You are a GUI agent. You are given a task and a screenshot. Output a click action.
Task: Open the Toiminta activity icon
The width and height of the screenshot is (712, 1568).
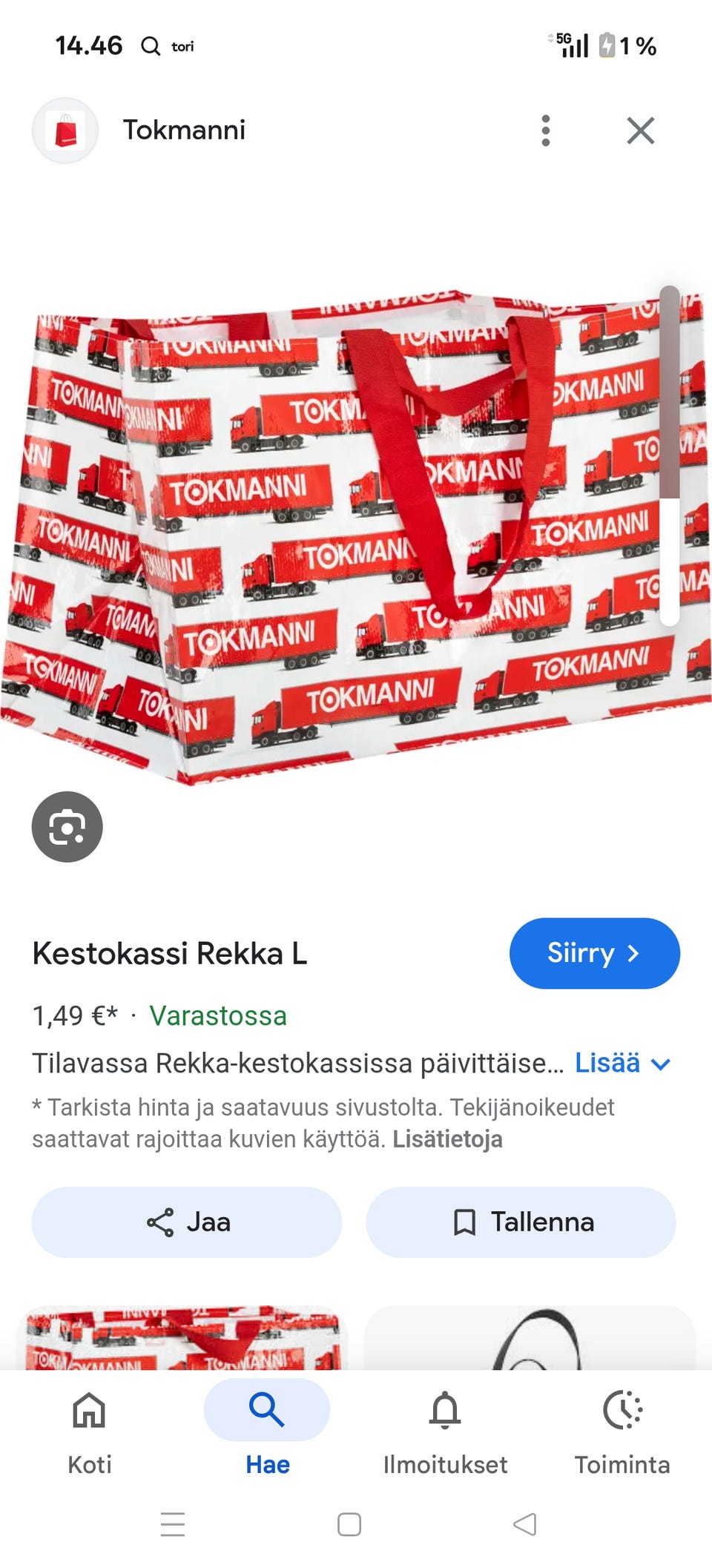pyautogui.click(x=624, y=1410)
